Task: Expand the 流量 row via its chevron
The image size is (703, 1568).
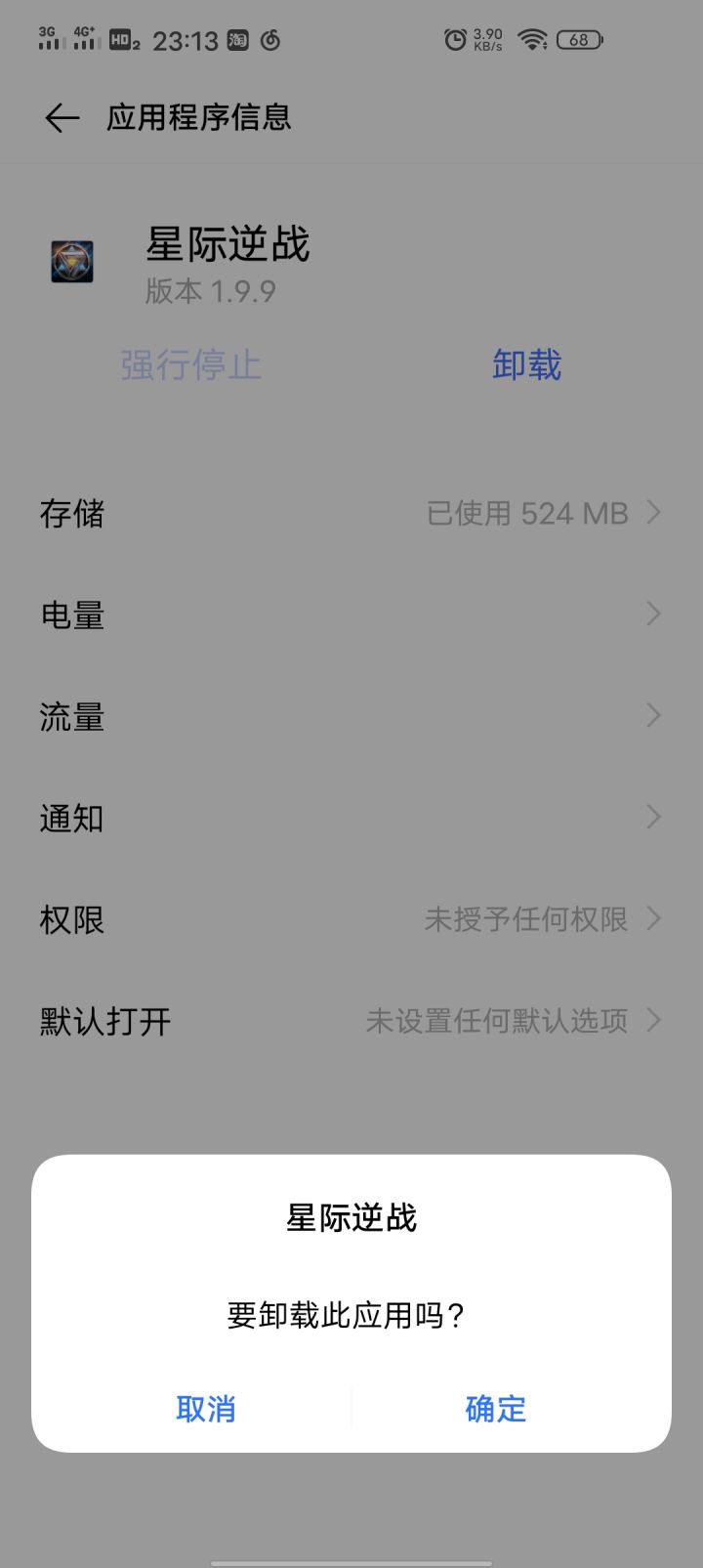Action: pyautogui.click(x=653, y=715)
